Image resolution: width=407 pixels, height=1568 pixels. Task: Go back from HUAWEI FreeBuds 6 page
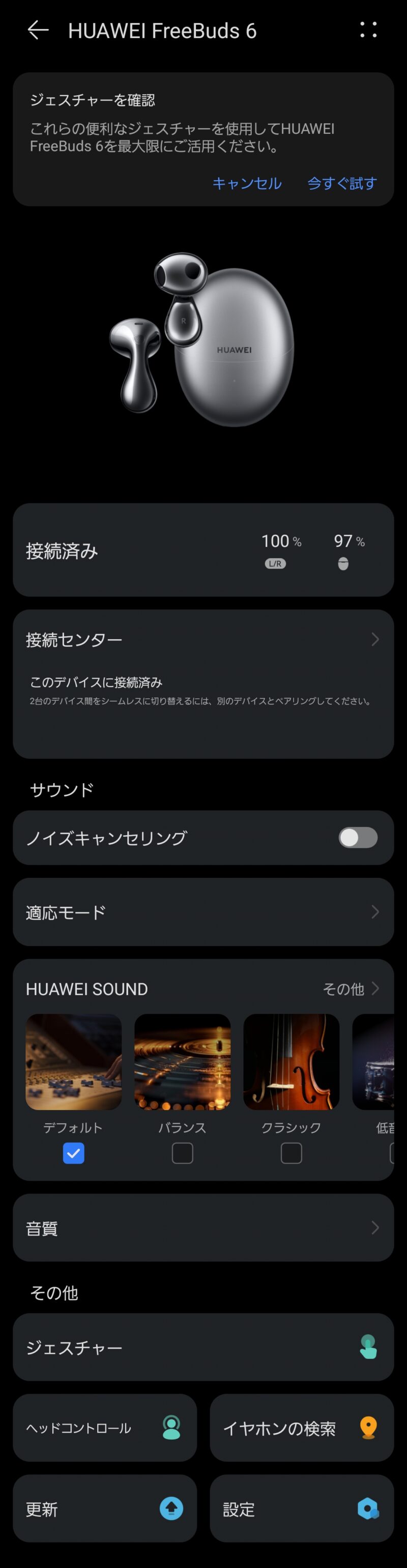click(38, 31)
